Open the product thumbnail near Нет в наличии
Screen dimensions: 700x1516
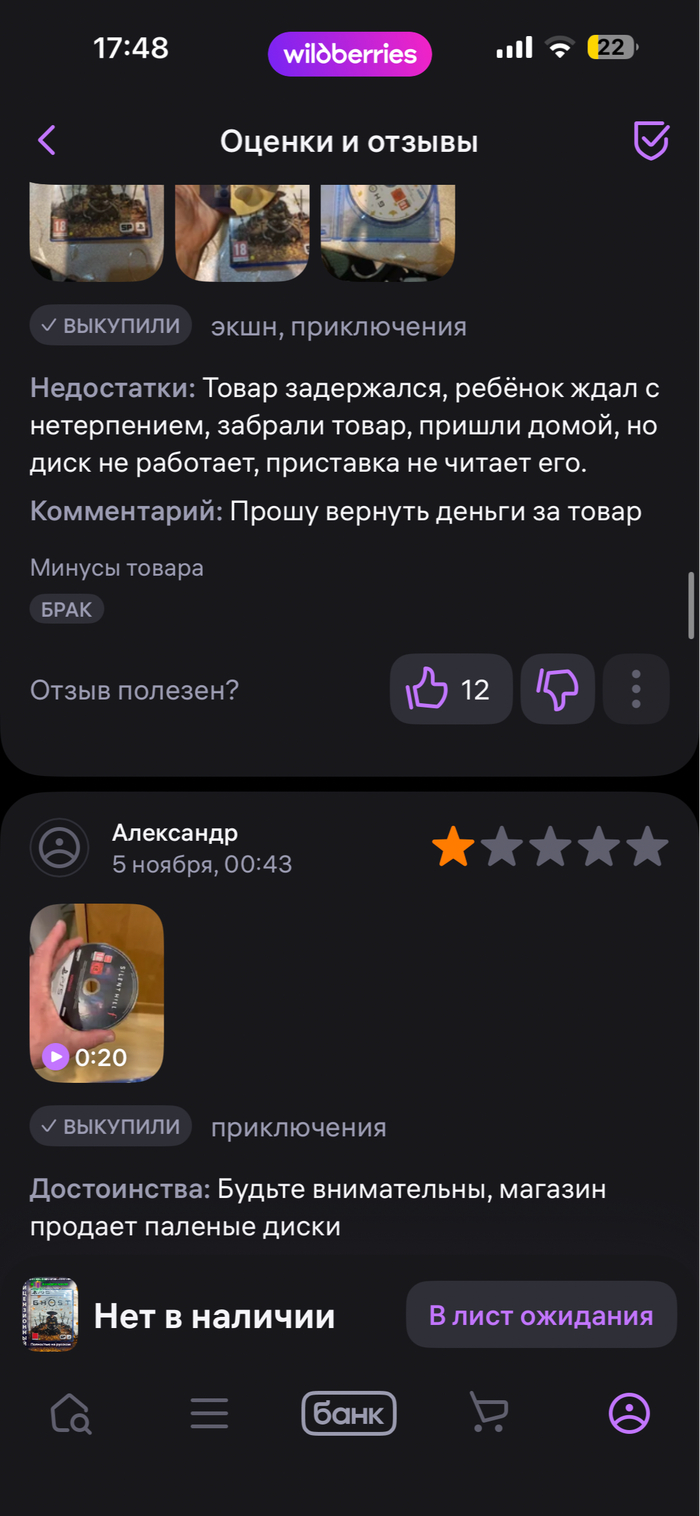click(50, 1315)
